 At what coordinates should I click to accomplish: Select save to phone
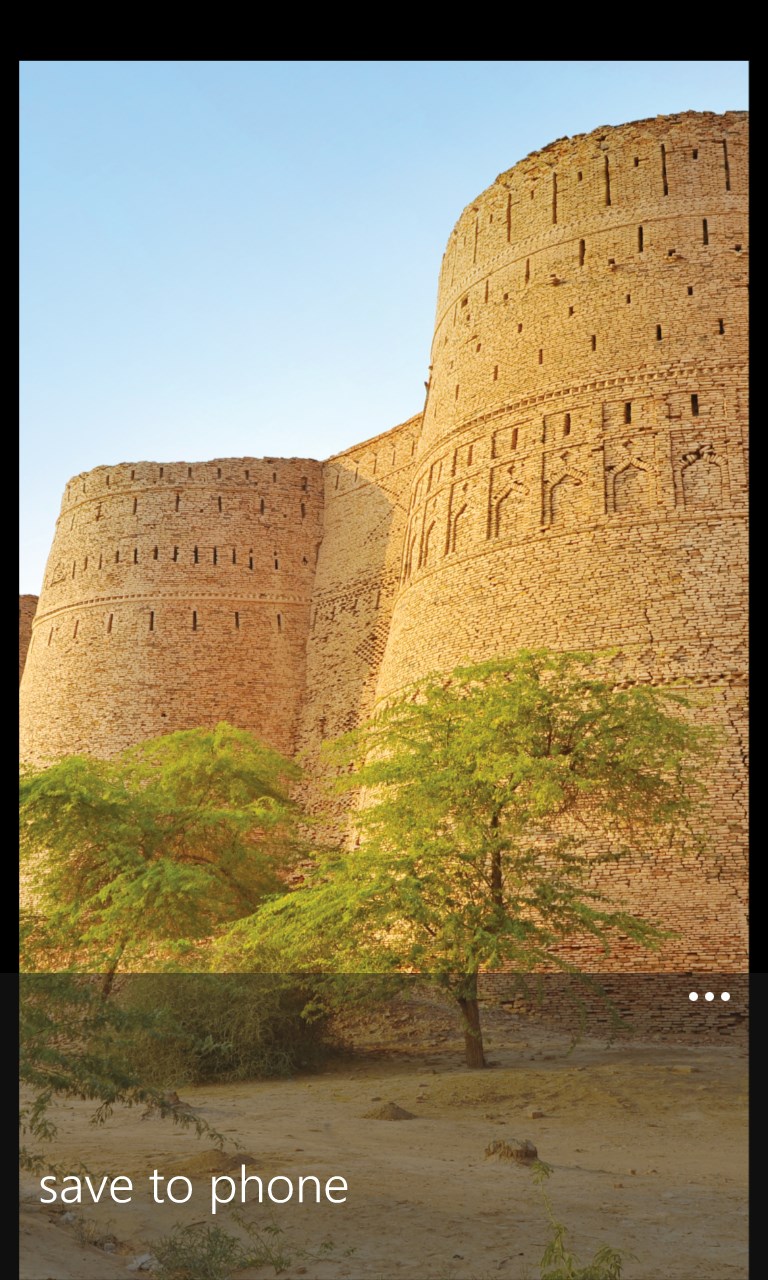coord(193,1187)
